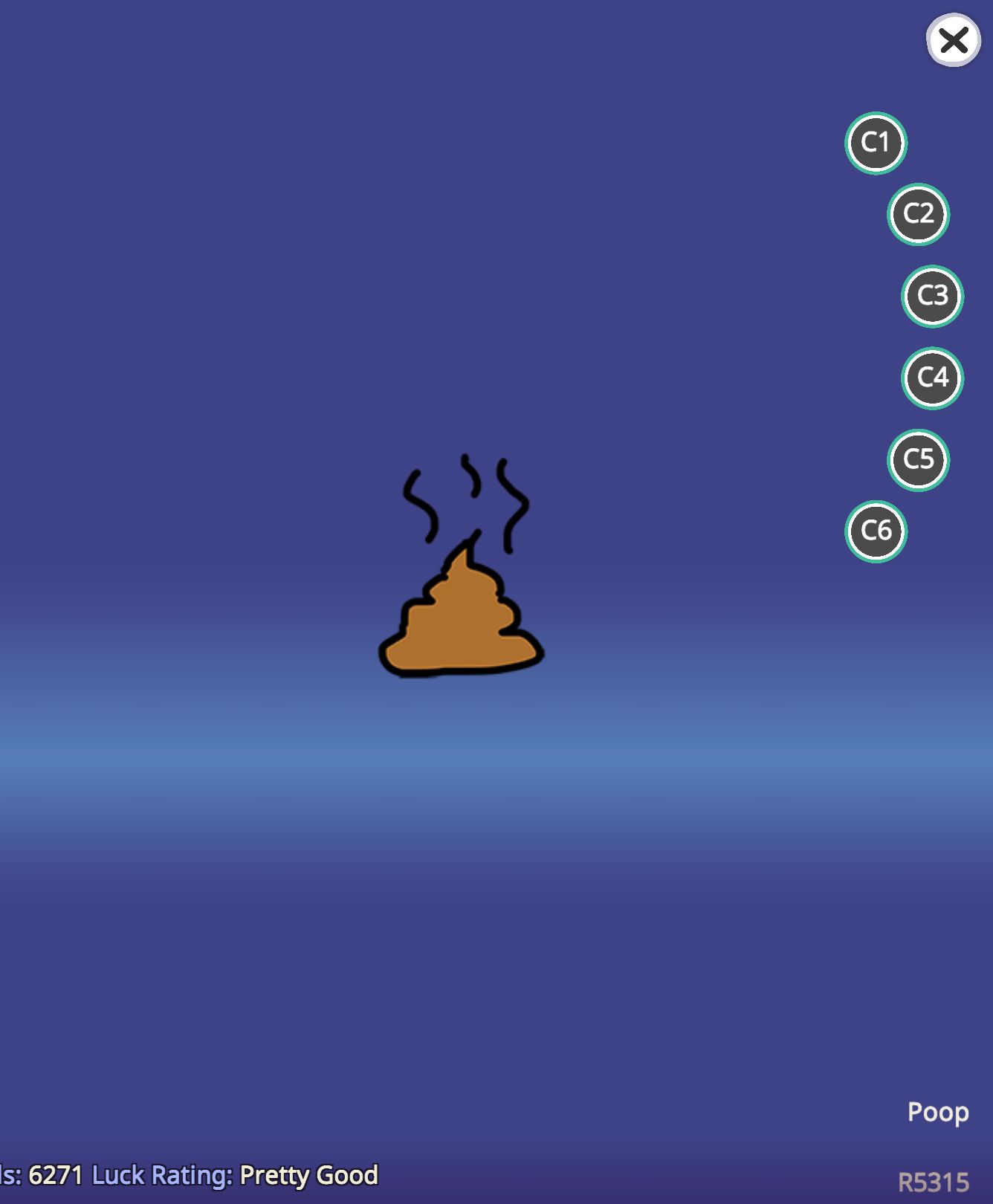Activate the C6 circle button
This screenshot has width=993, height=1204.
pos(876,531)
